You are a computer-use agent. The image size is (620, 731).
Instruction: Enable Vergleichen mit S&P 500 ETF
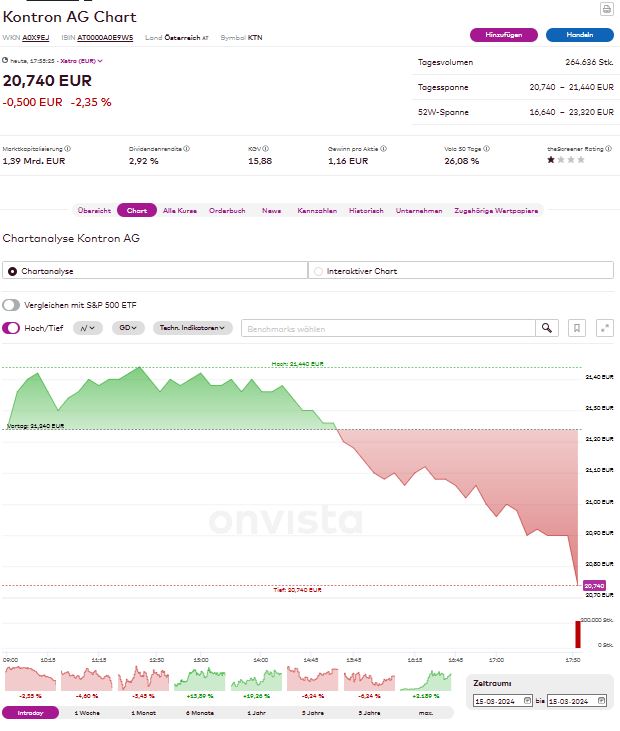tap(11, 305)
